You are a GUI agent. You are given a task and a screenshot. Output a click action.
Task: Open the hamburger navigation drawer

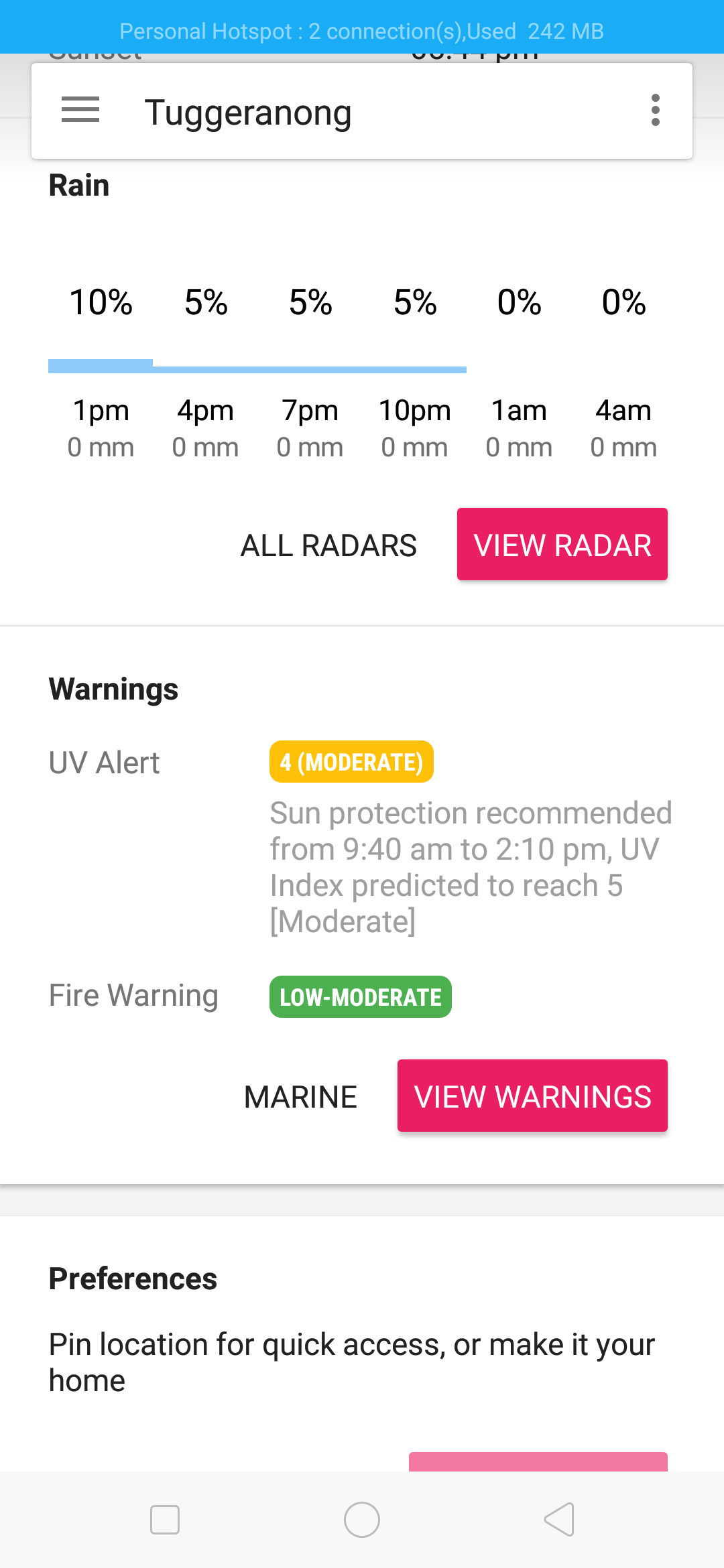pos(80,110)
